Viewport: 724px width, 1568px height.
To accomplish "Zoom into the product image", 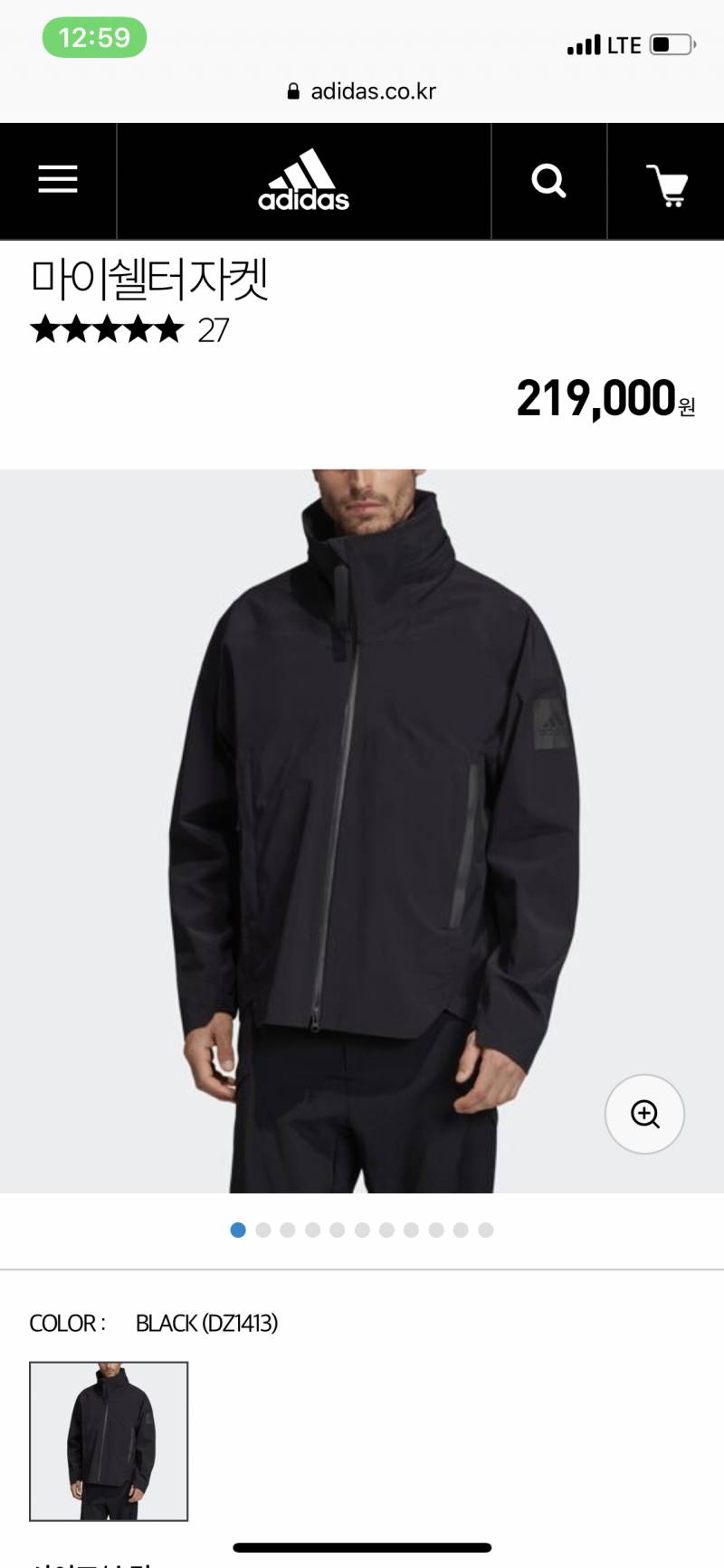I will click(644, 1114).
